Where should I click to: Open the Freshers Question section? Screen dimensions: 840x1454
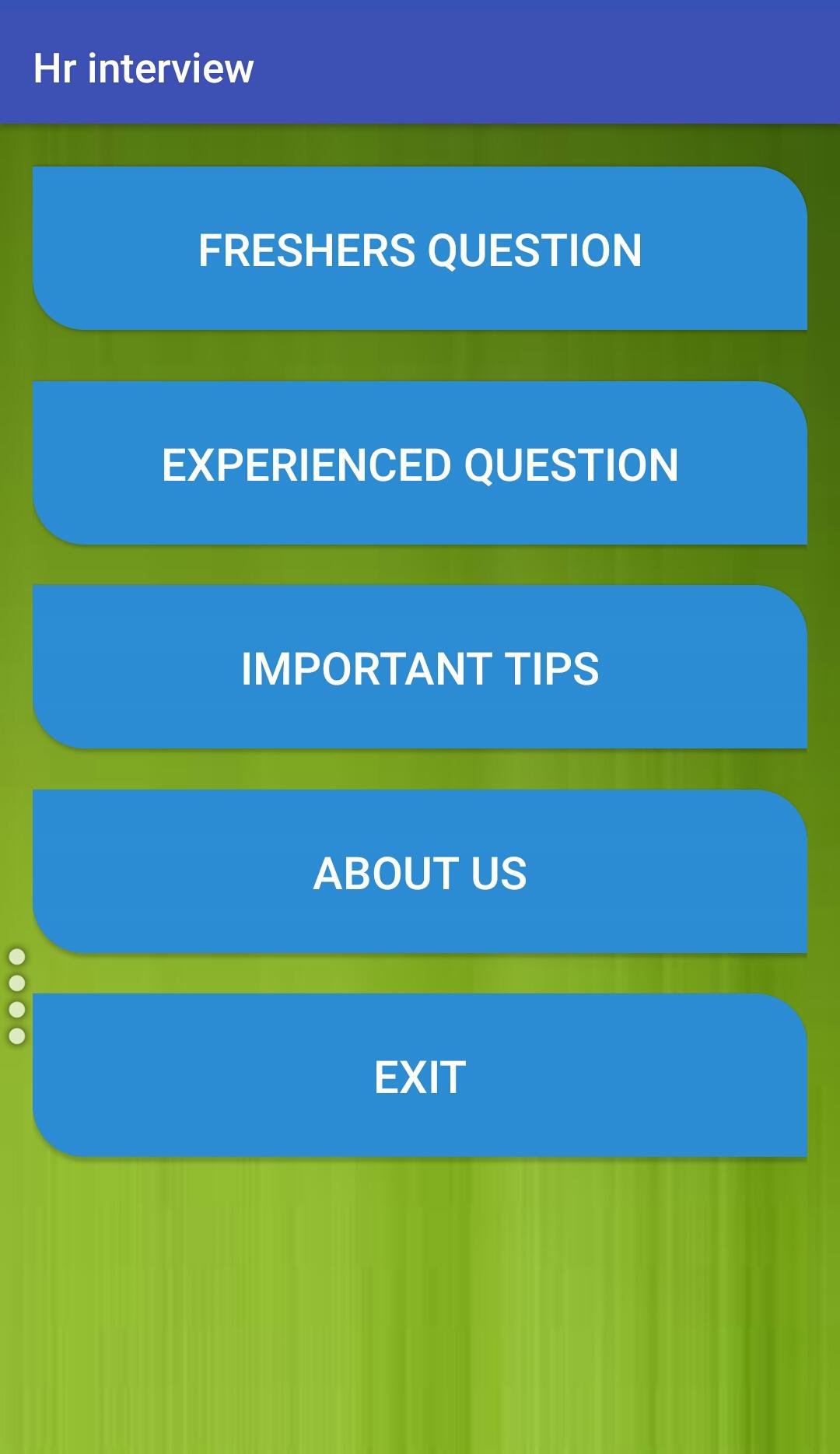[420, 249]
